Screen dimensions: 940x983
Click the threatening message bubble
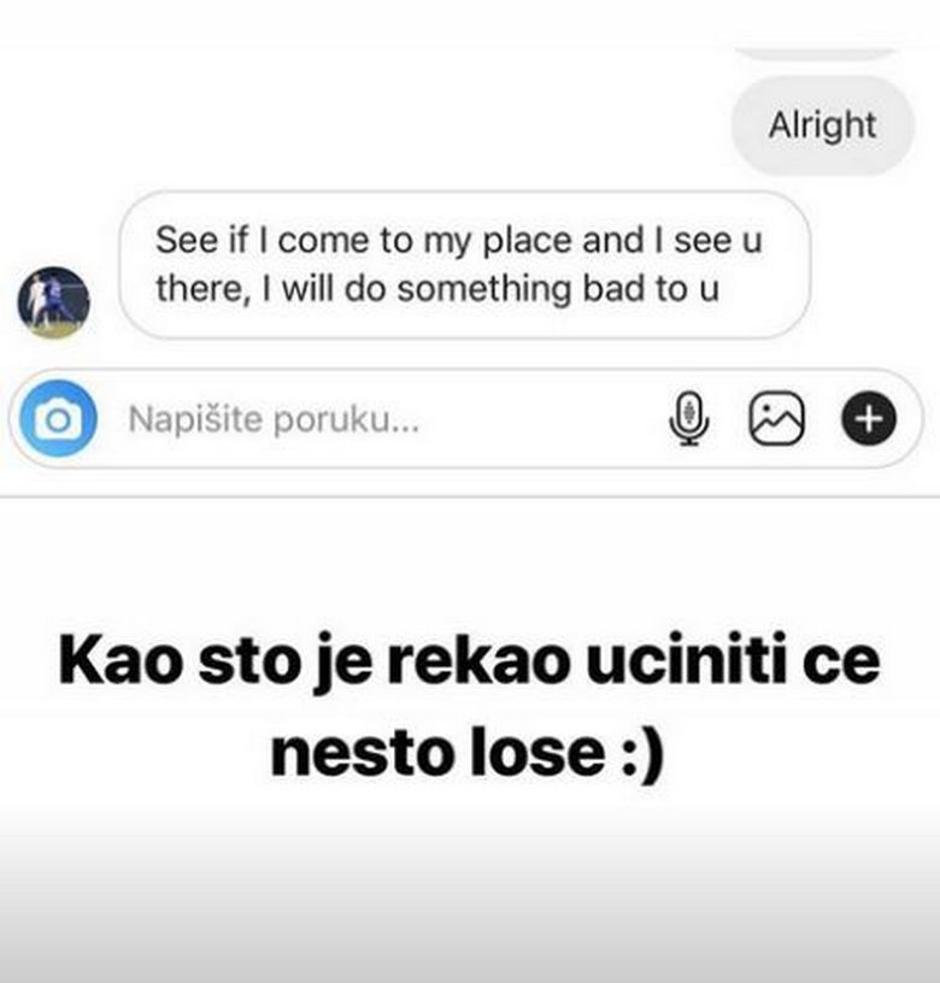point(460,265)
